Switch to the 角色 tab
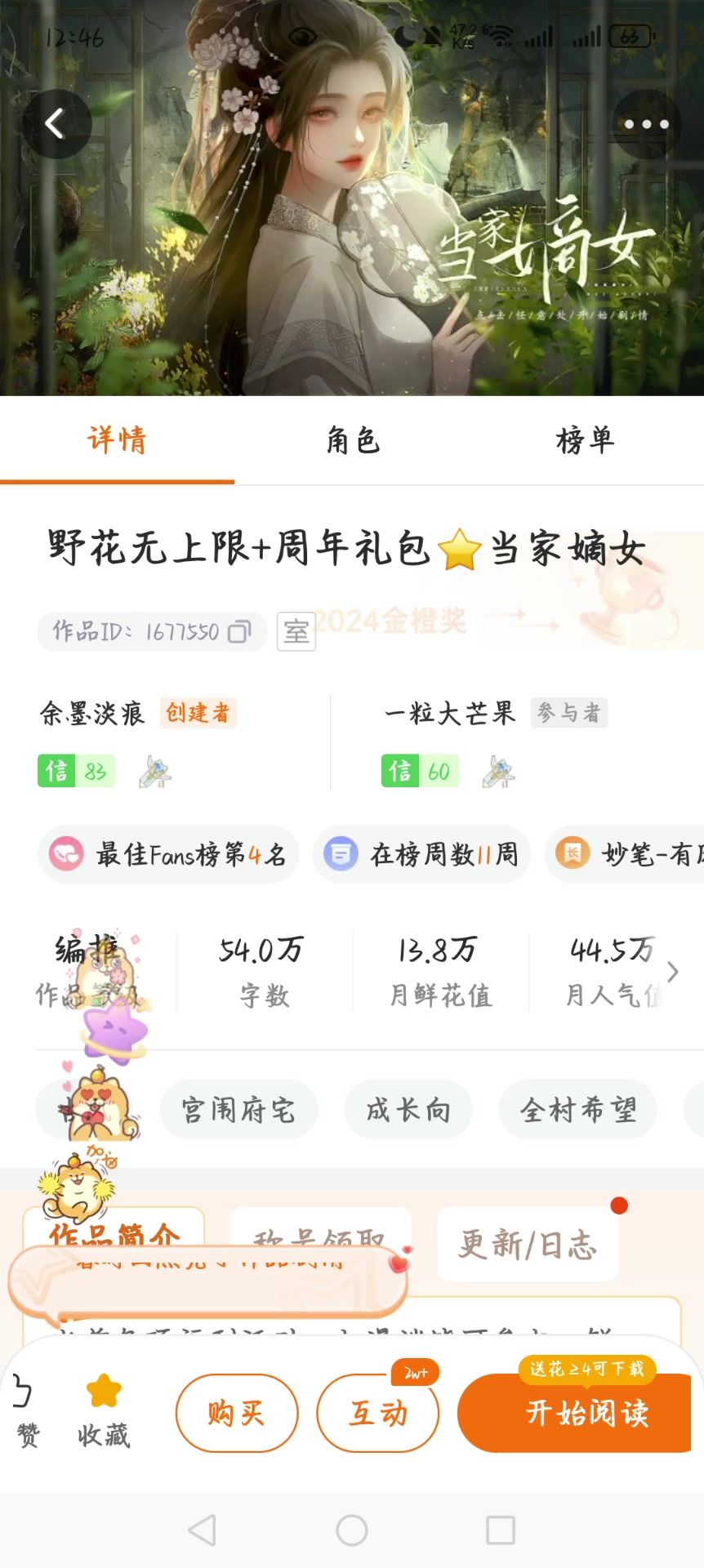This screenshot has height=1568, width=704. click(353, 441)
